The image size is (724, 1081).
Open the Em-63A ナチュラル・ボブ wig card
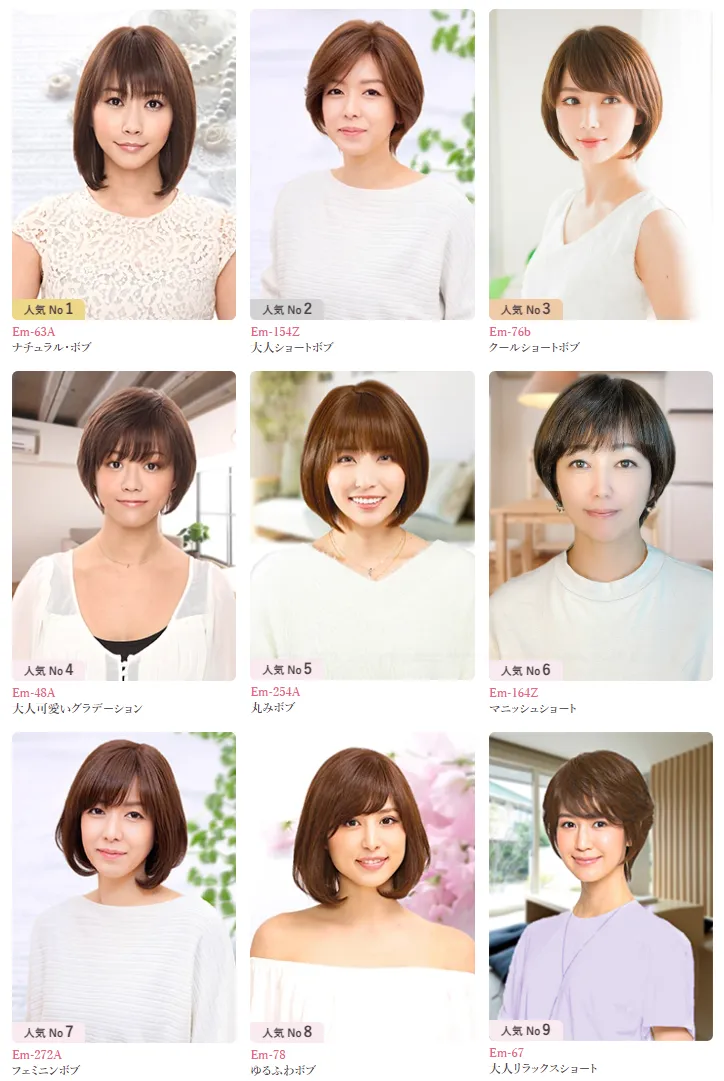[124, 165]
